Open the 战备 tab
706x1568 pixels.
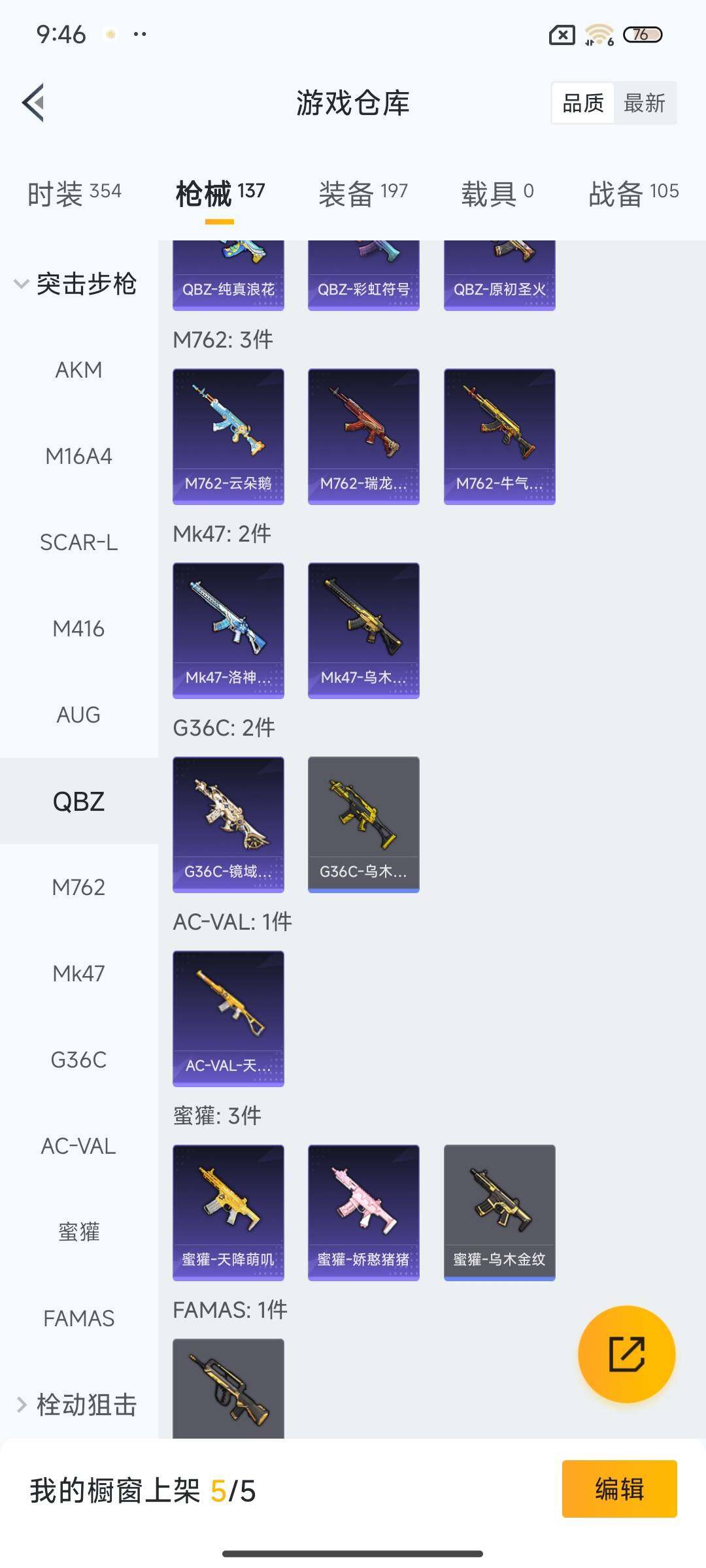[x=633, y=193]
